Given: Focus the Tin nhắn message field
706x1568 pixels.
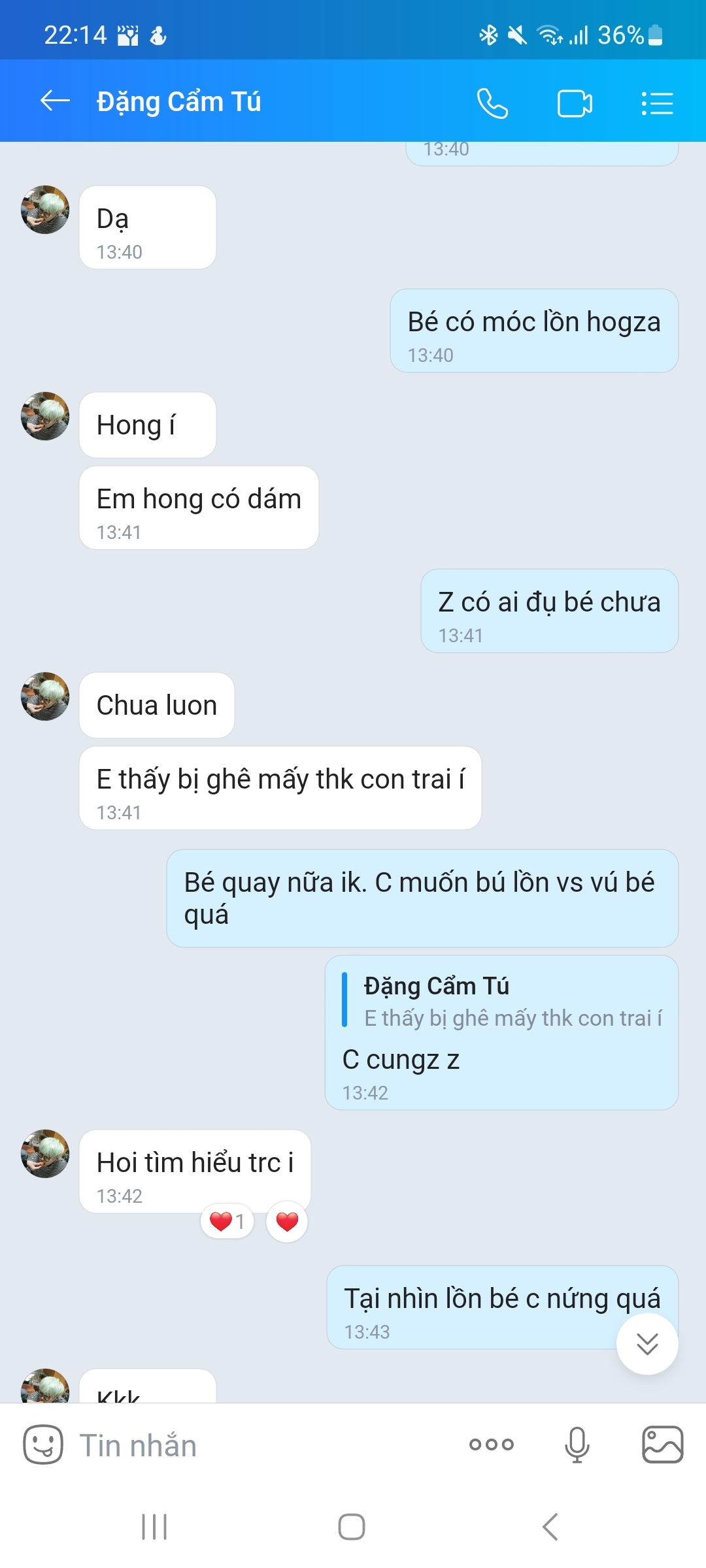Looking at the screenshot, I should point(261,1445).
